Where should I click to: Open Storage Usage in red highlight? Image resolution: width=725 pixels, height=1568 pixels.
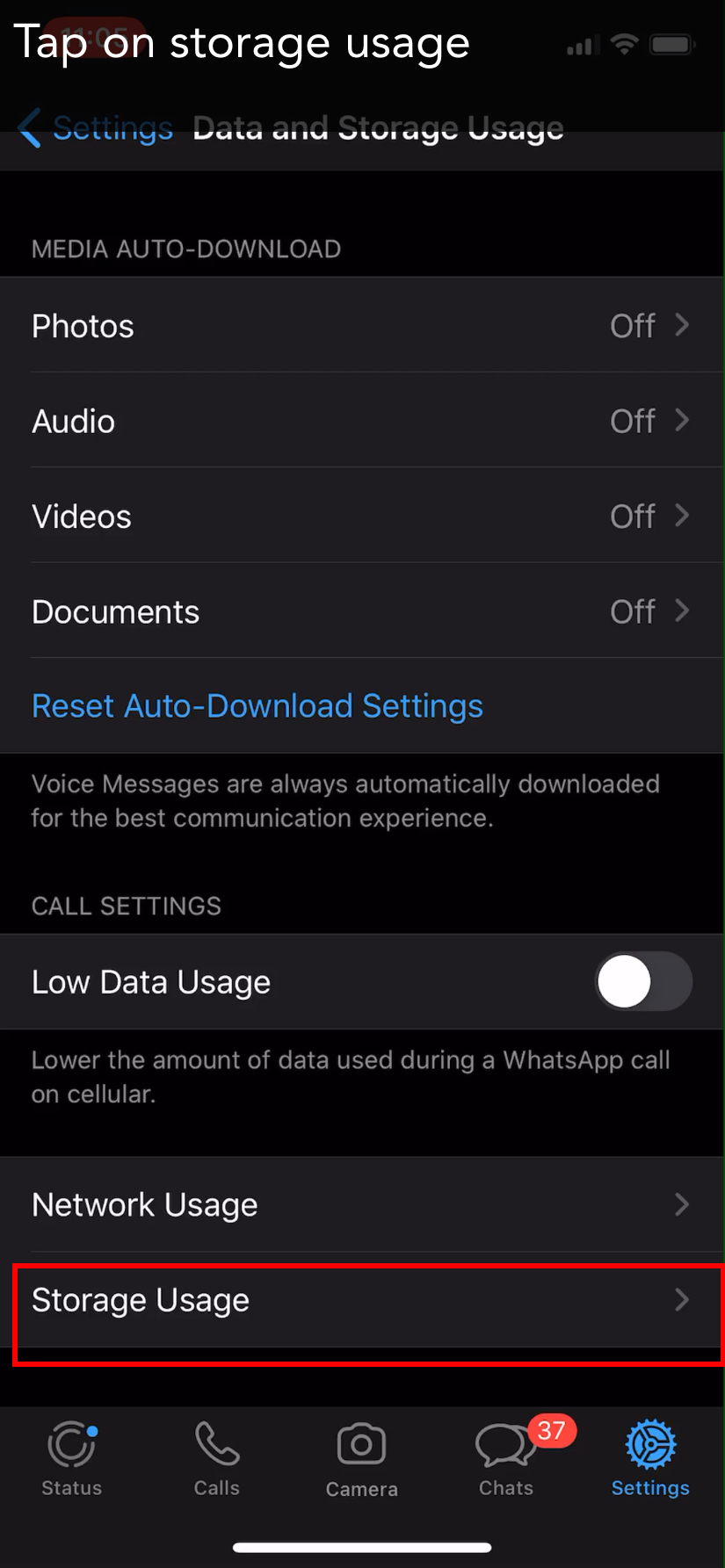[362, 1300]
